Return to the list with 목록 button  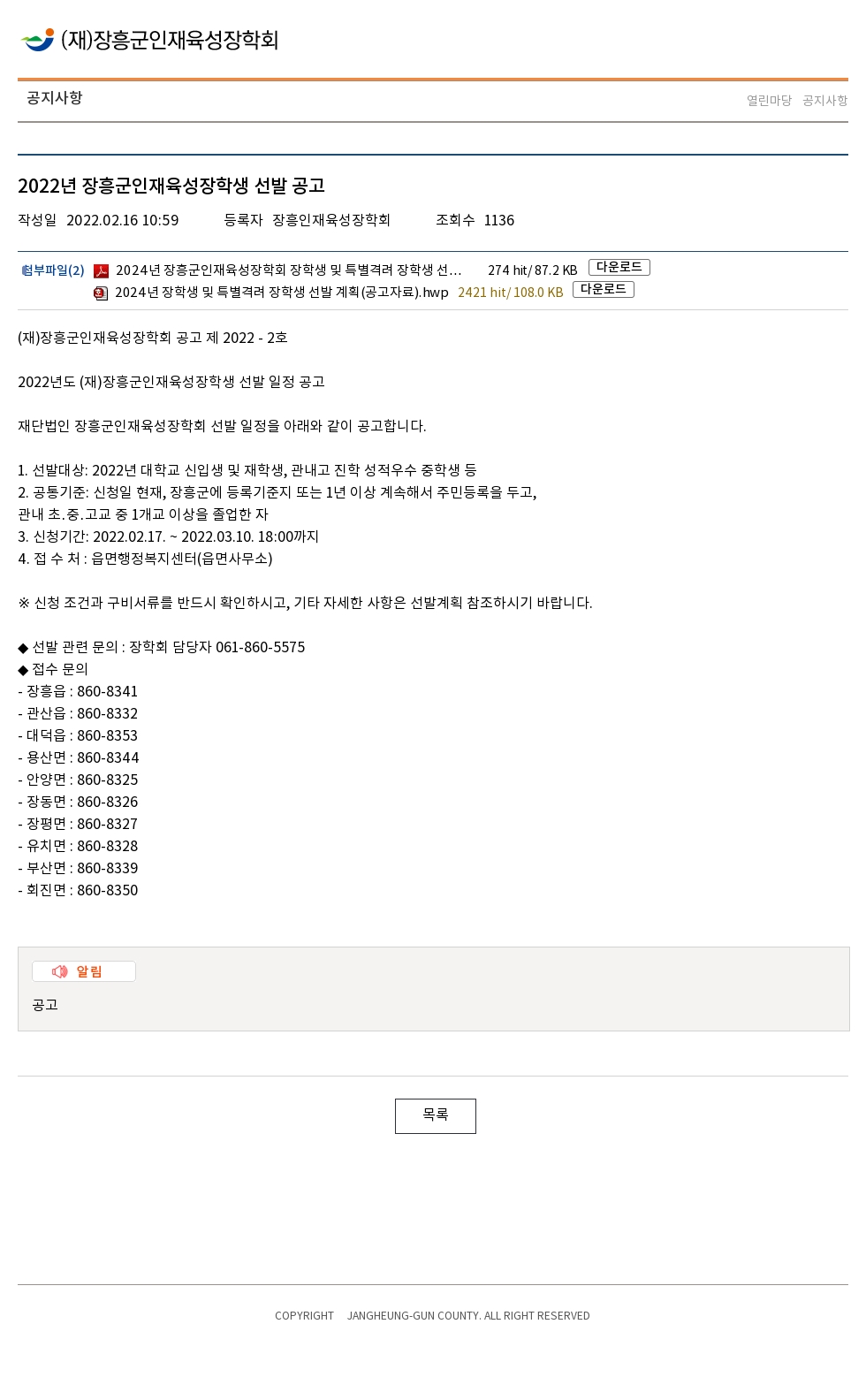coord(436,1116)
